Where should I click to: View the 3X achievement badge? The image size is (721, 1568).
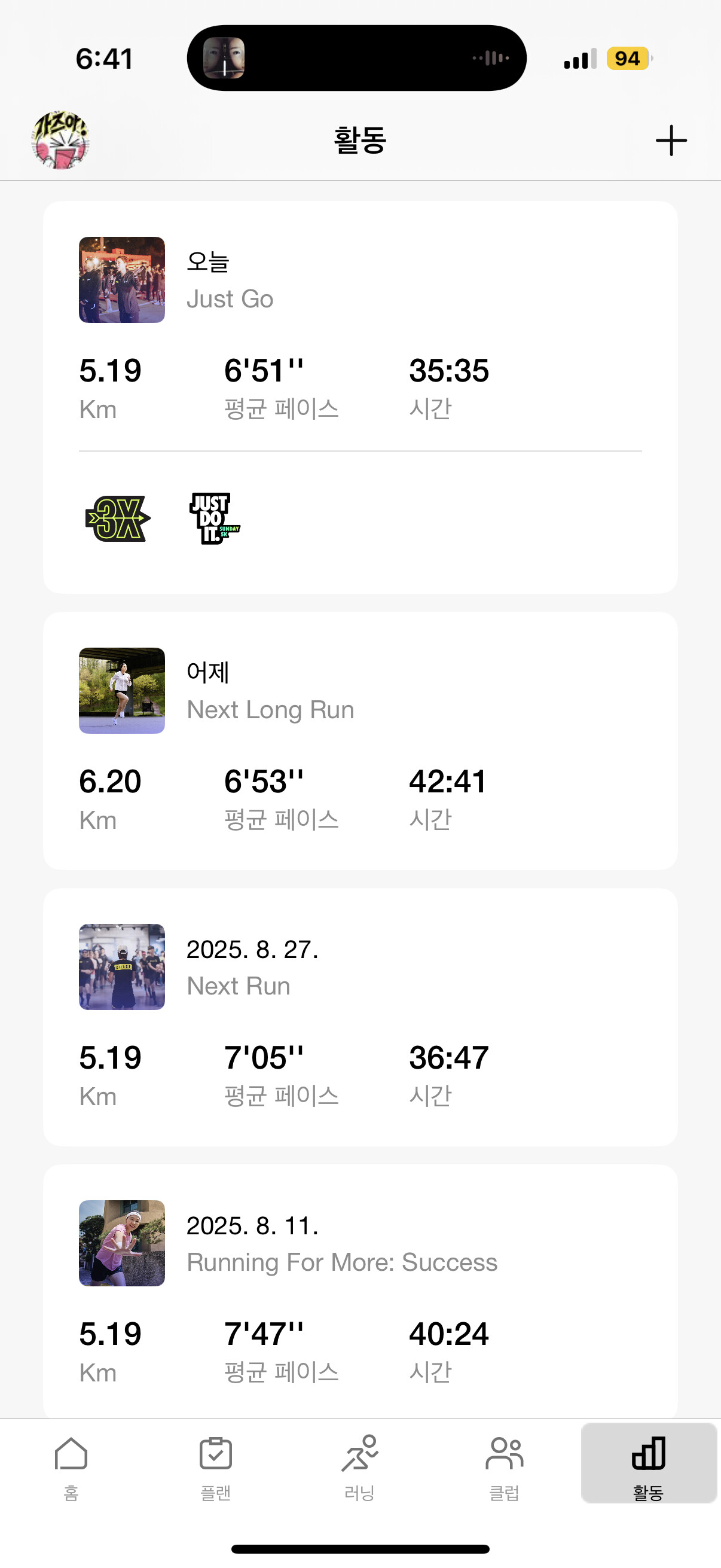pos(117,518)
